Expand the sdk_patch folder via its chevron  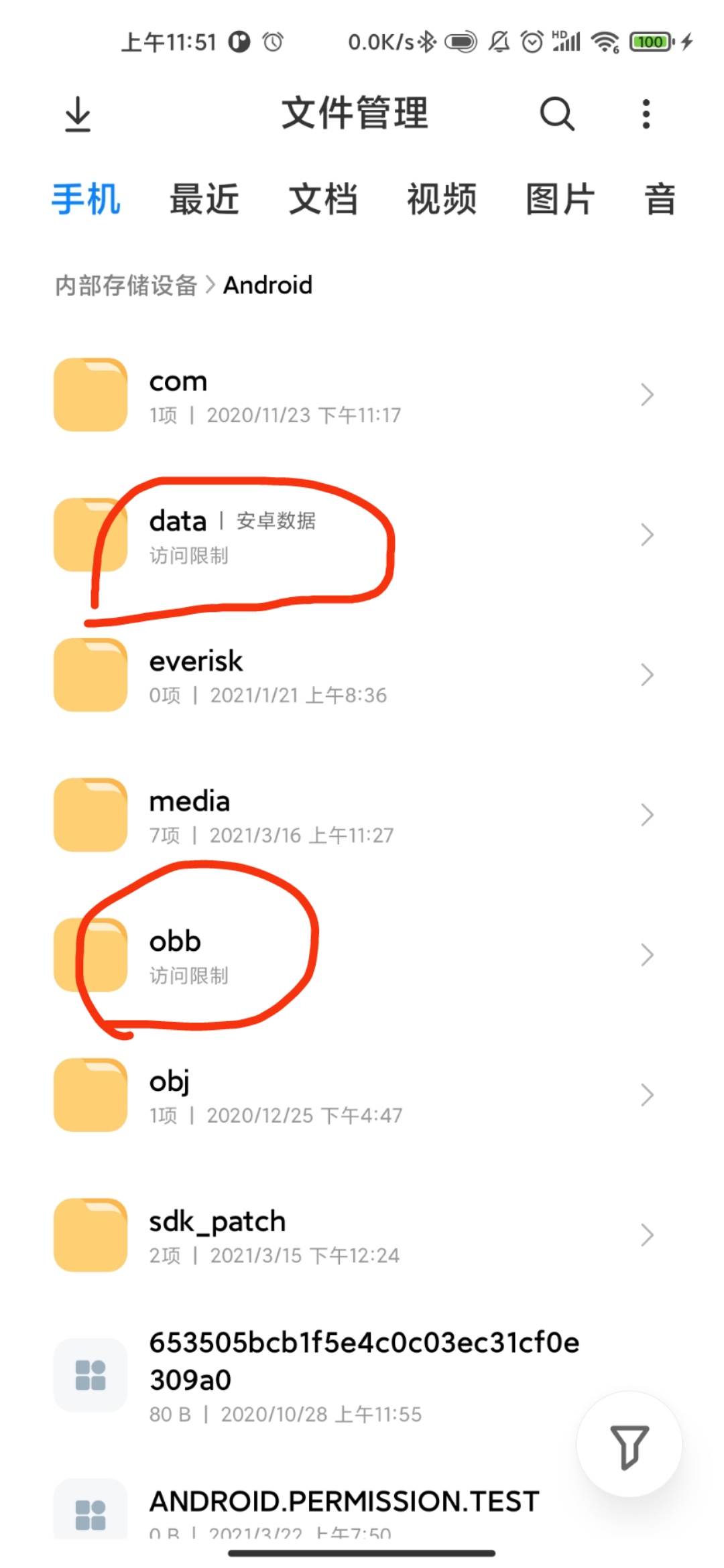click(646, 1234)
